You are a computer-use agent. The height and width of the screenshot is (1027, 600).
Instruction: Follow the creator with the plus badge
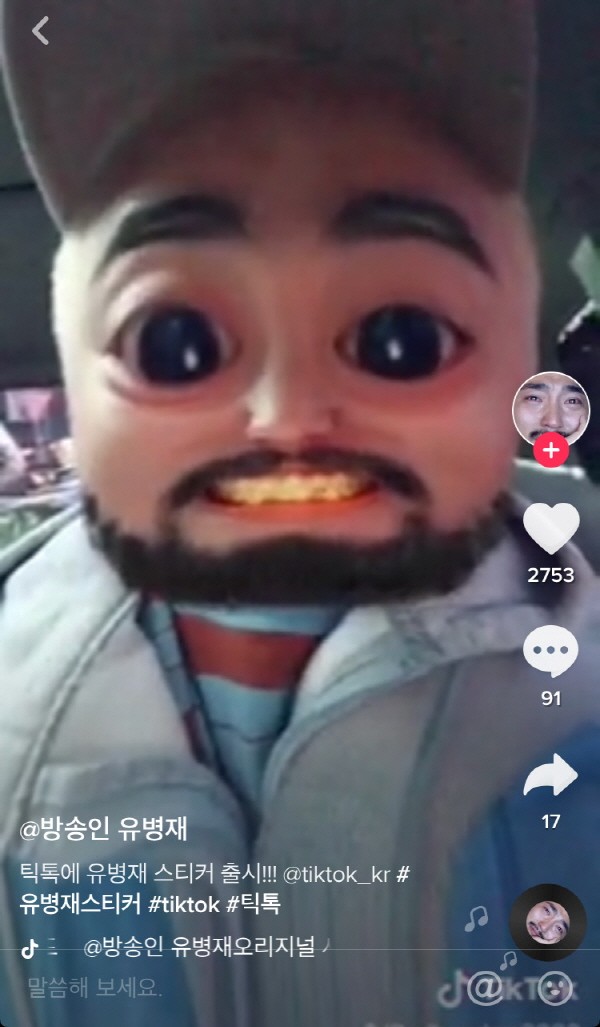[550, 450]
